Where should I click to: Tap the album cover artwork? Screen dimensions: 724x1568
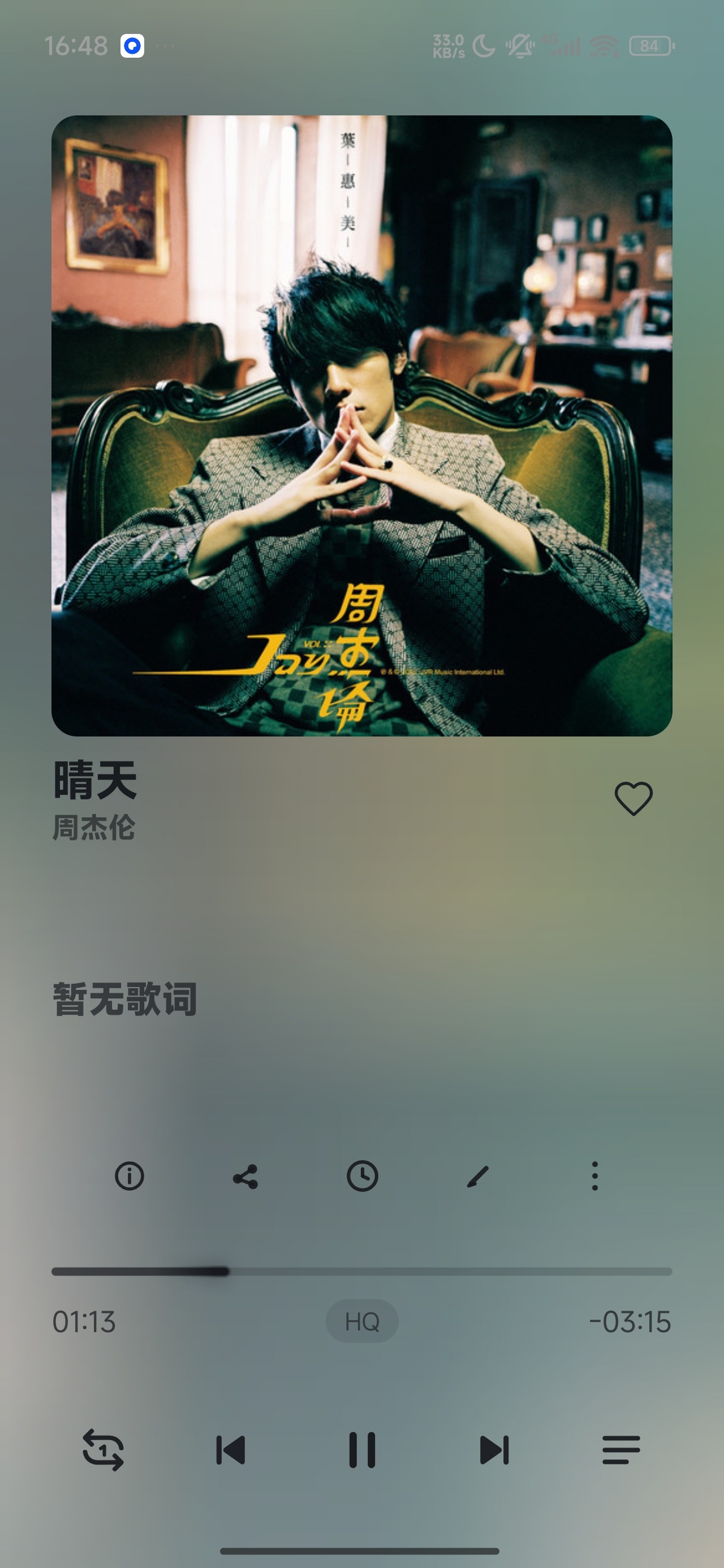(x=361, y=425)
